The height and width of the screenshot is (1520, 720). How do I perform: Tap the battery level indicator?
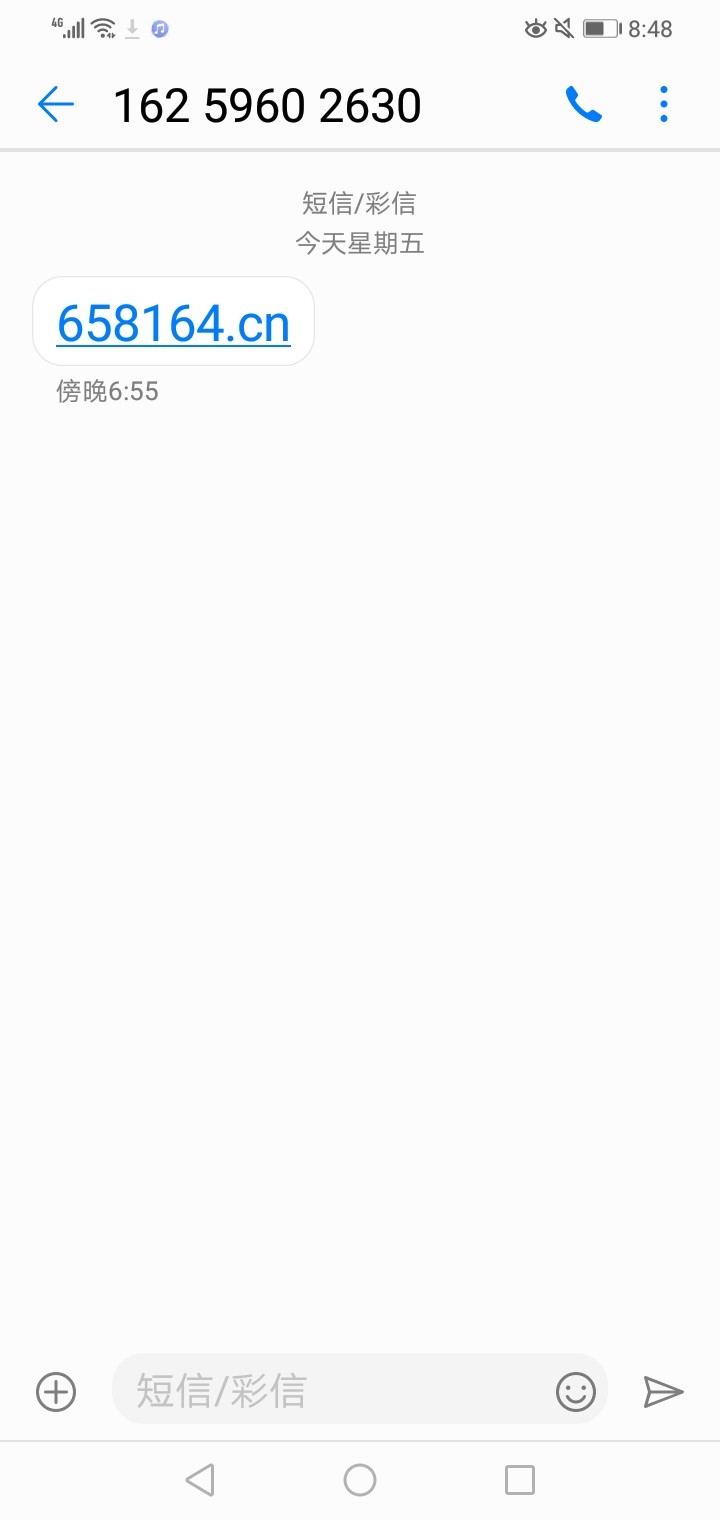(600, 28)
